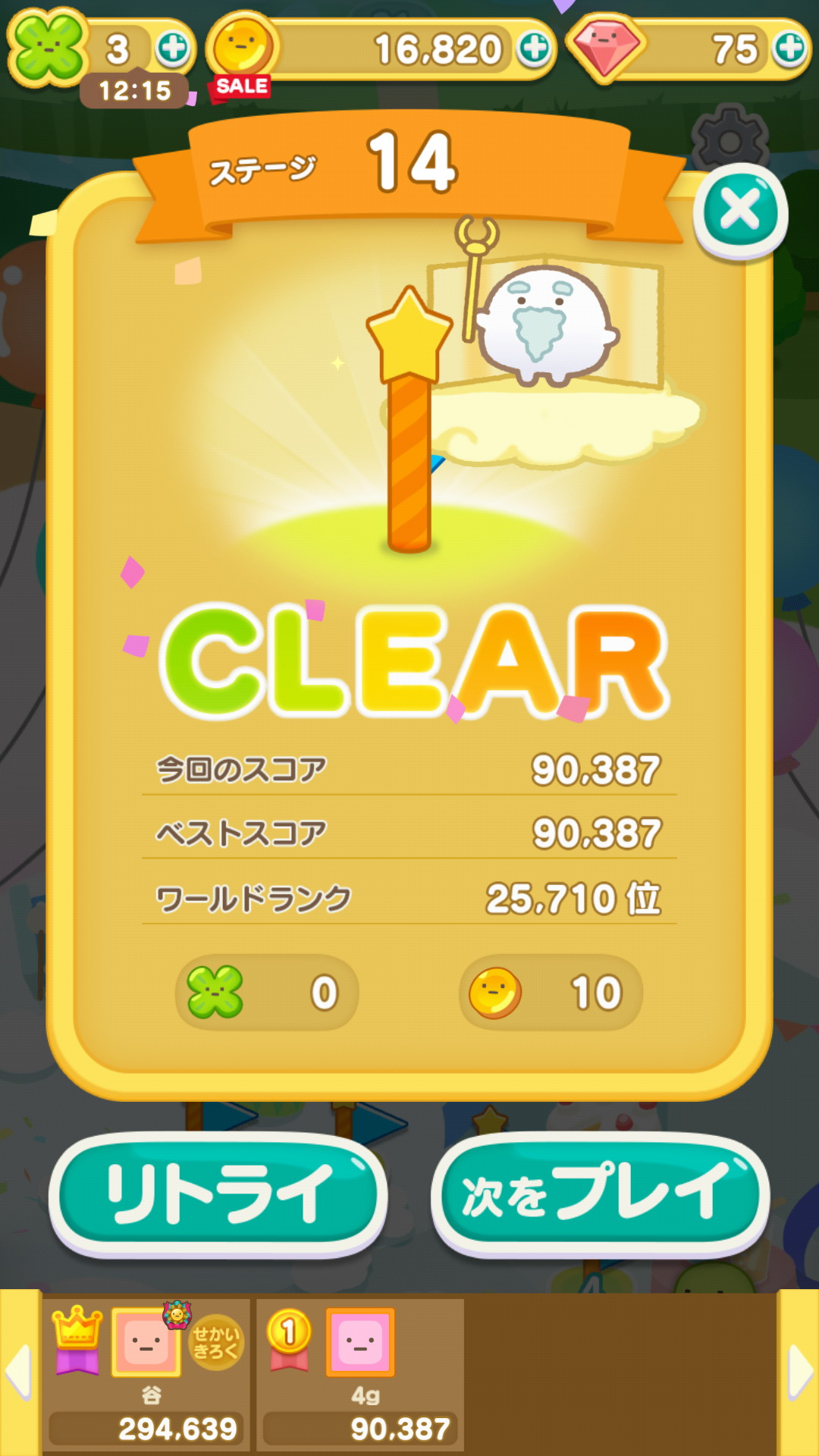Tap the リトライ retry button
Image resolution: width=819 pixels, height=1456 pixels.
point(218,1194)
